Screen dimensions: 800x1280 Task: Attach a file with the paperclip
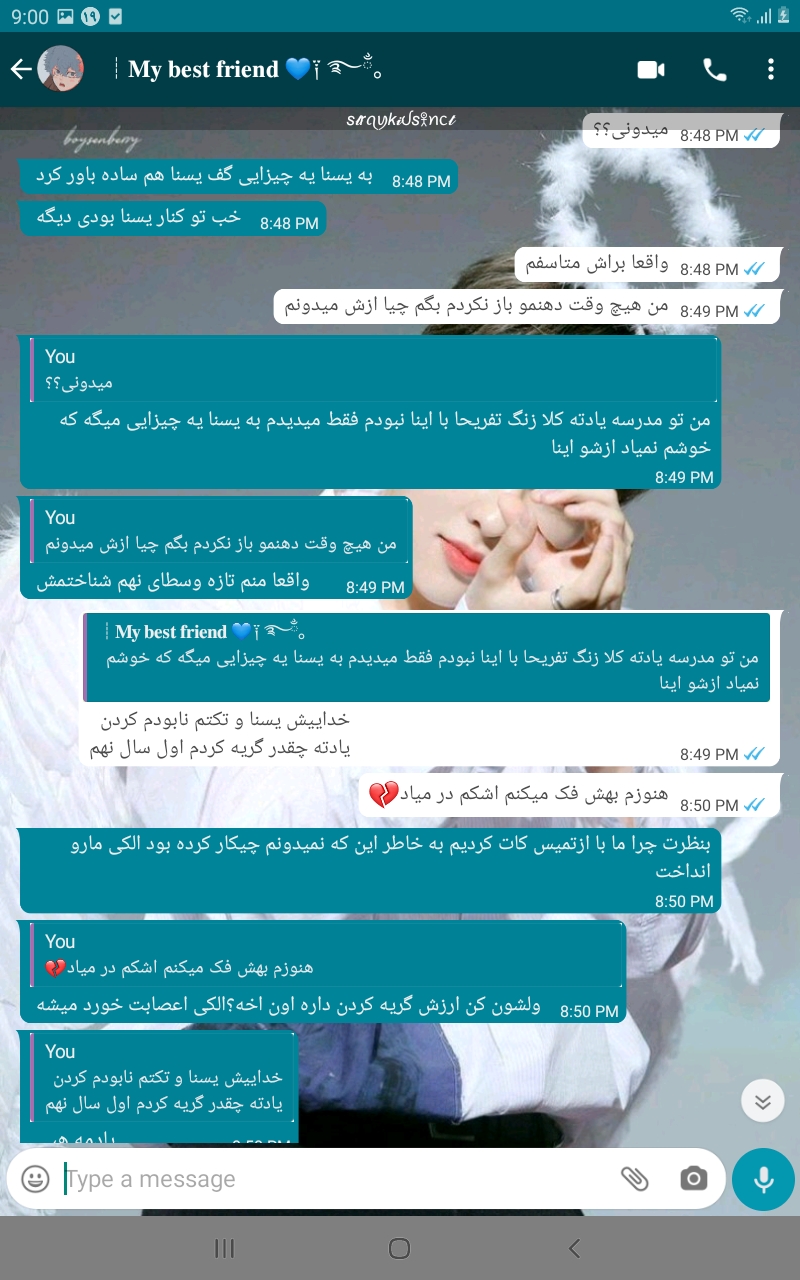pos(634,1179)
